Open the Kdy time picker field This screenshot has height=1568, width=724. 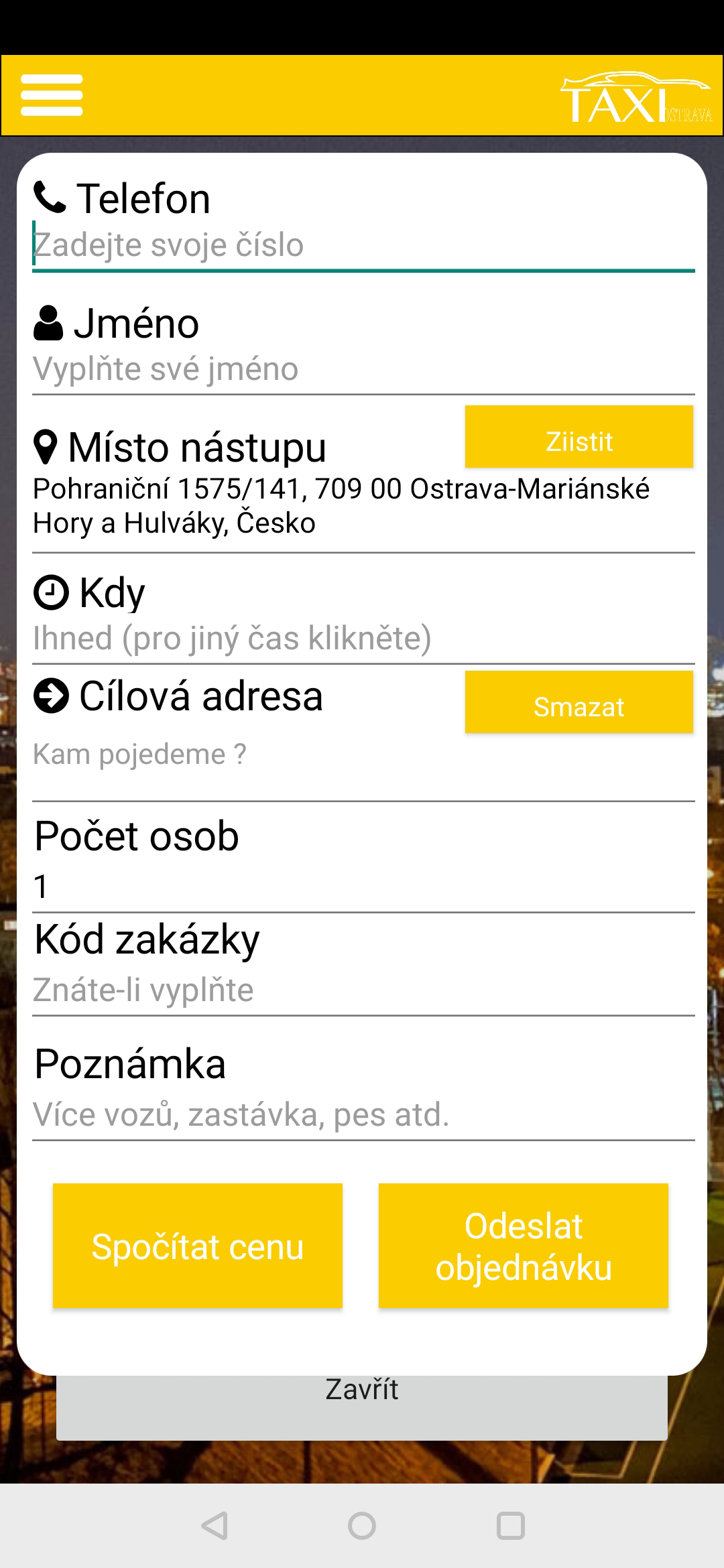click(x=363, y=639)
